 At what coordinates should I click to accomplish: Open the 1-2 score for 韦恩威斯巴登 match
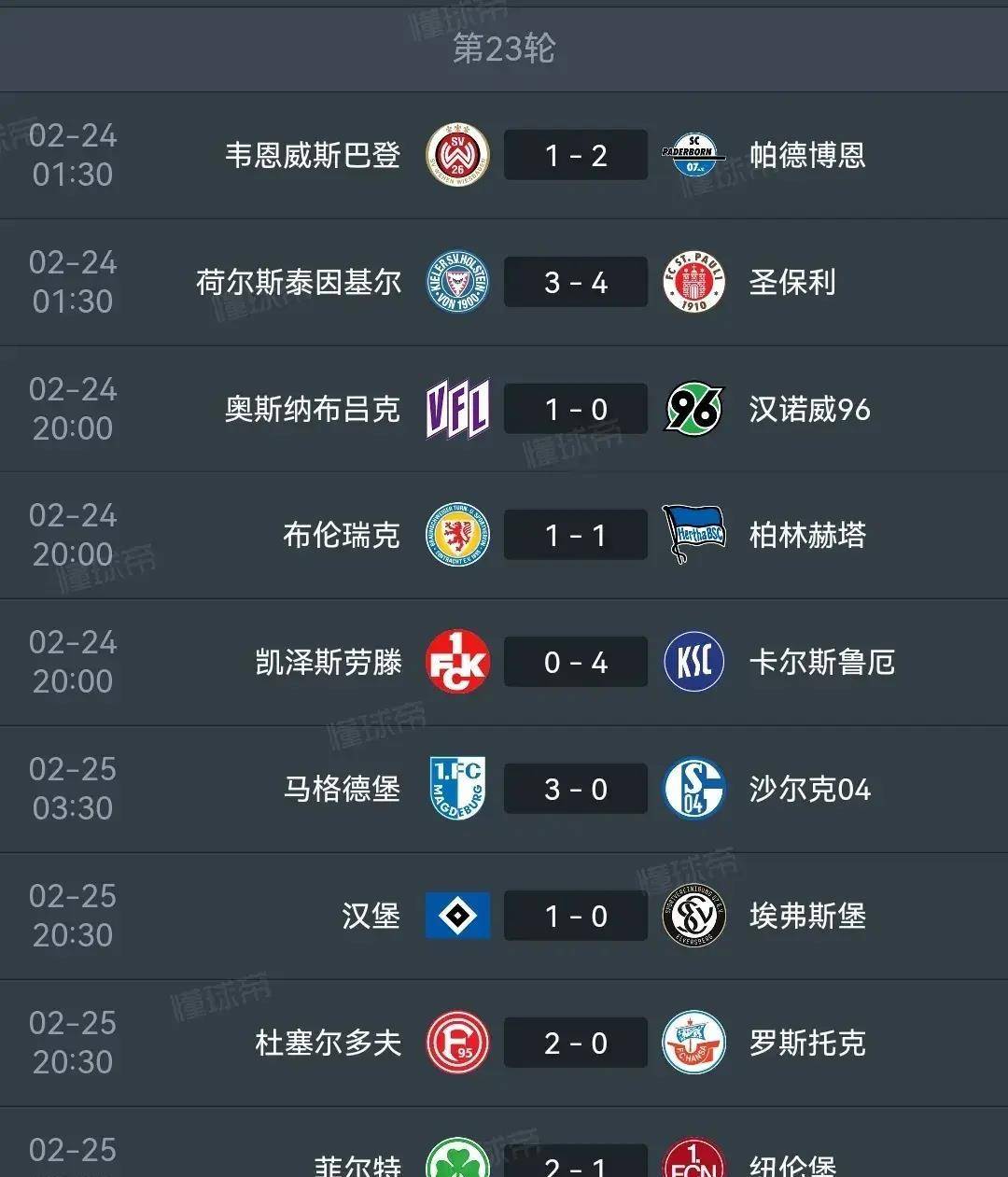click(575, 155)
